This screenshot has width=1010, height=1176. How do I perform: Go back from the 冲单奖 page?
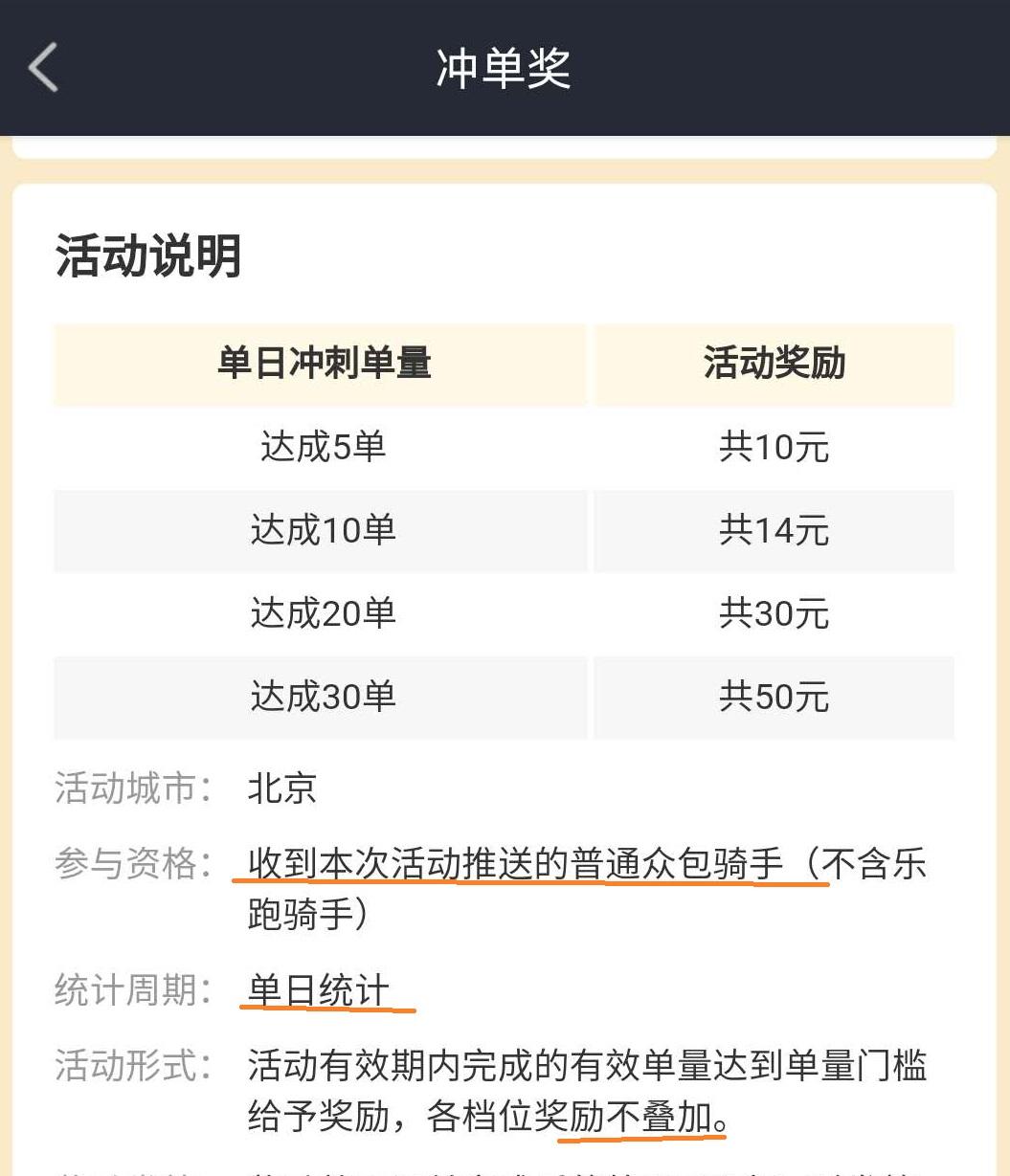pos(44,67)
